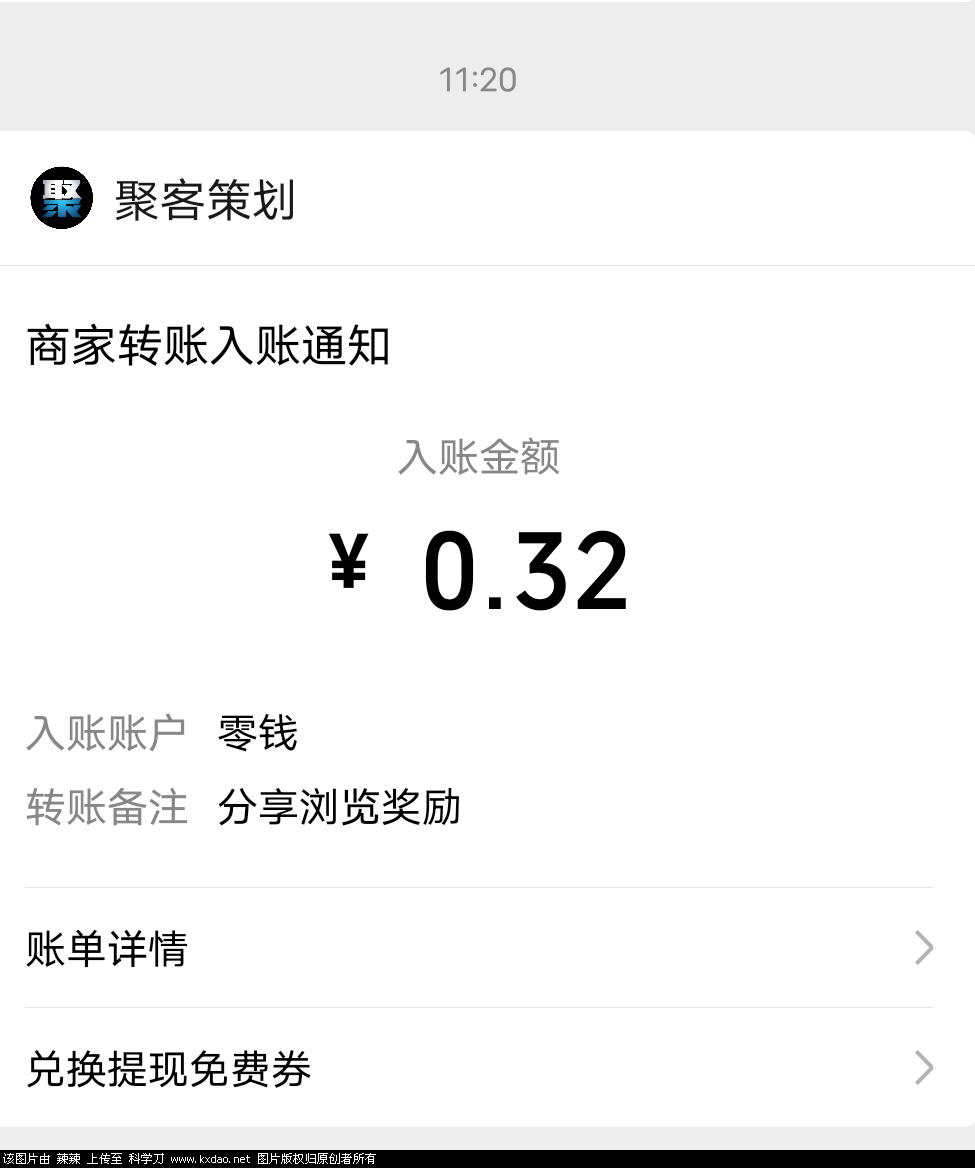Click the 分享浏览奖励 transfer remark
Screen dimensions: 975x1168
(339, 807)
